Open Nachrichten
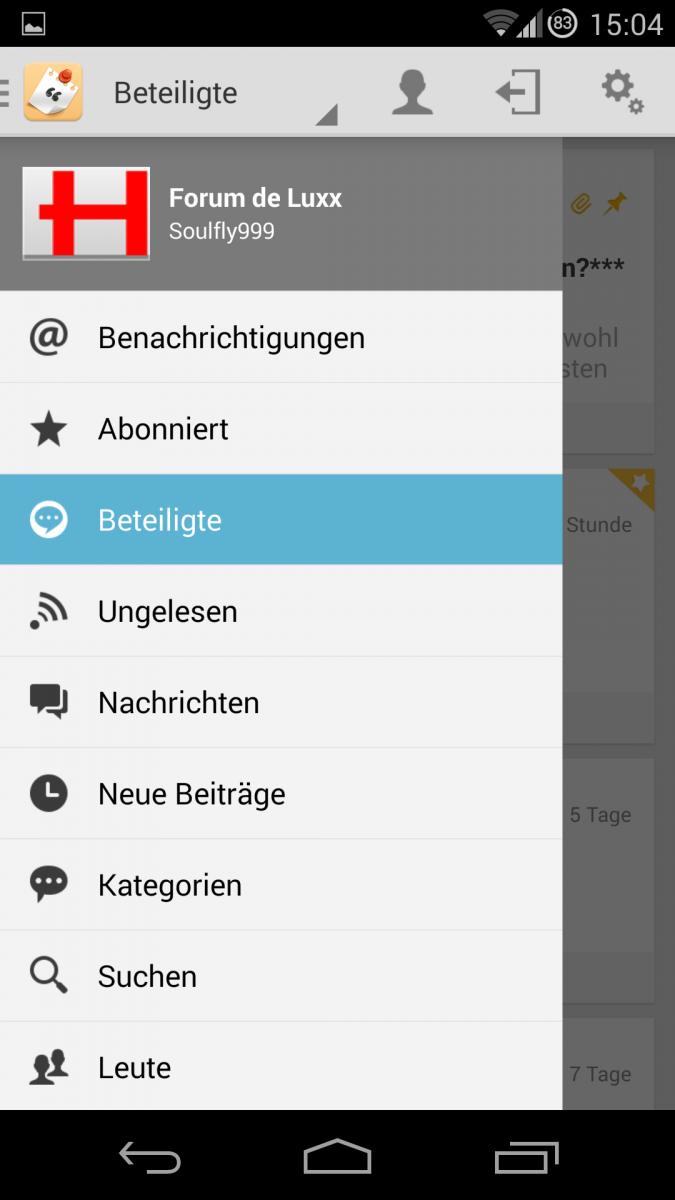 coord(281,703)
